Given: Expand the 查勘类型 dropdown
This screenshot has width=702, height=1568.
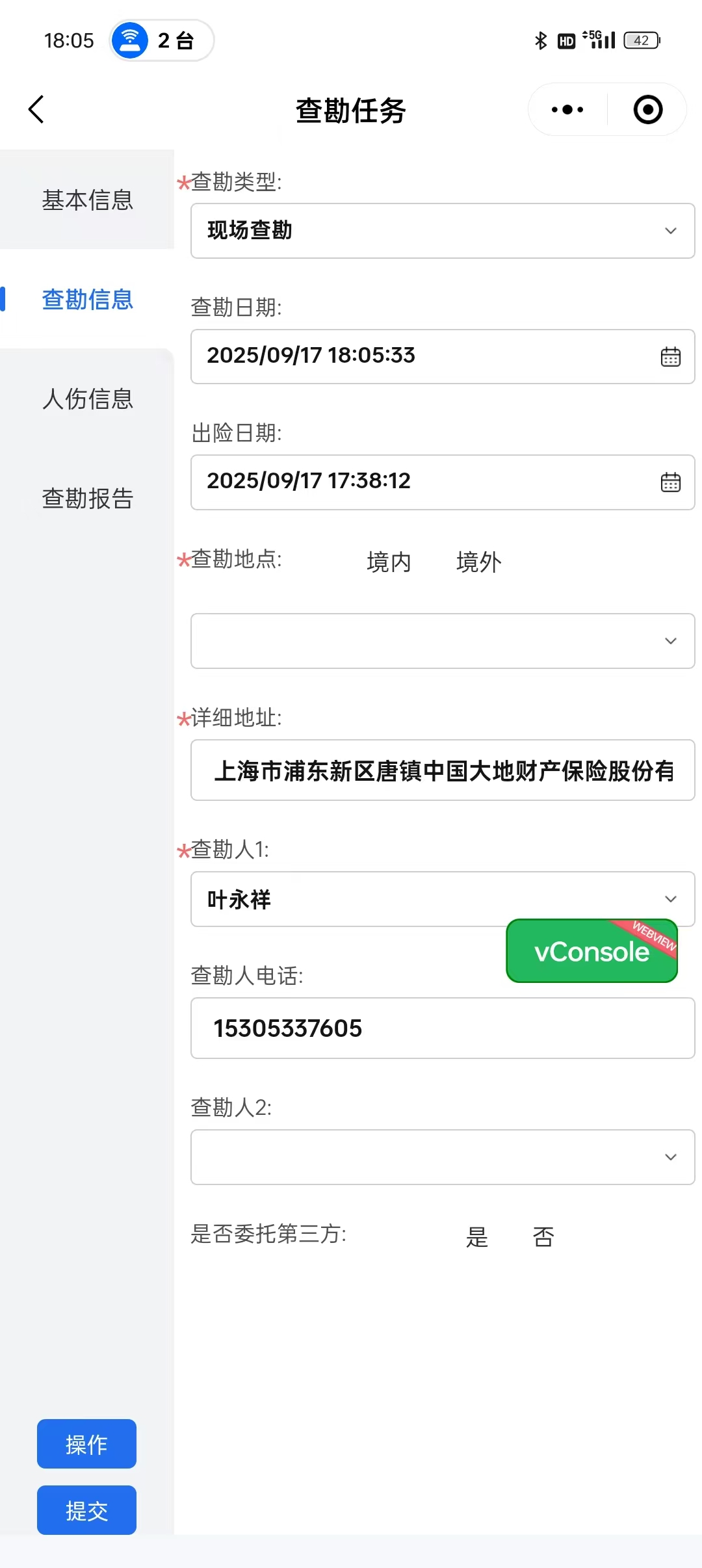Looking at the screenshot, I should tap(442, 231).
